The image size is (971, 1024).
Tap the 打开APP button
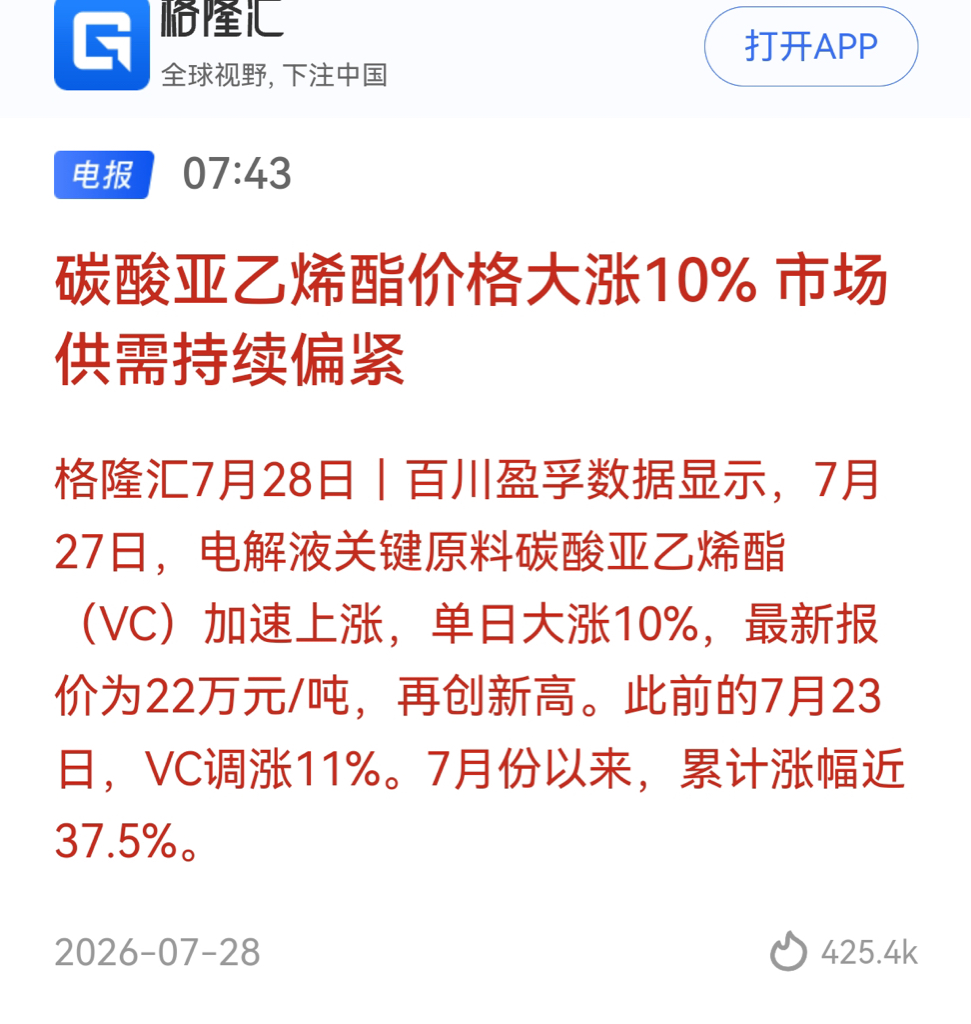pos(810,46)
